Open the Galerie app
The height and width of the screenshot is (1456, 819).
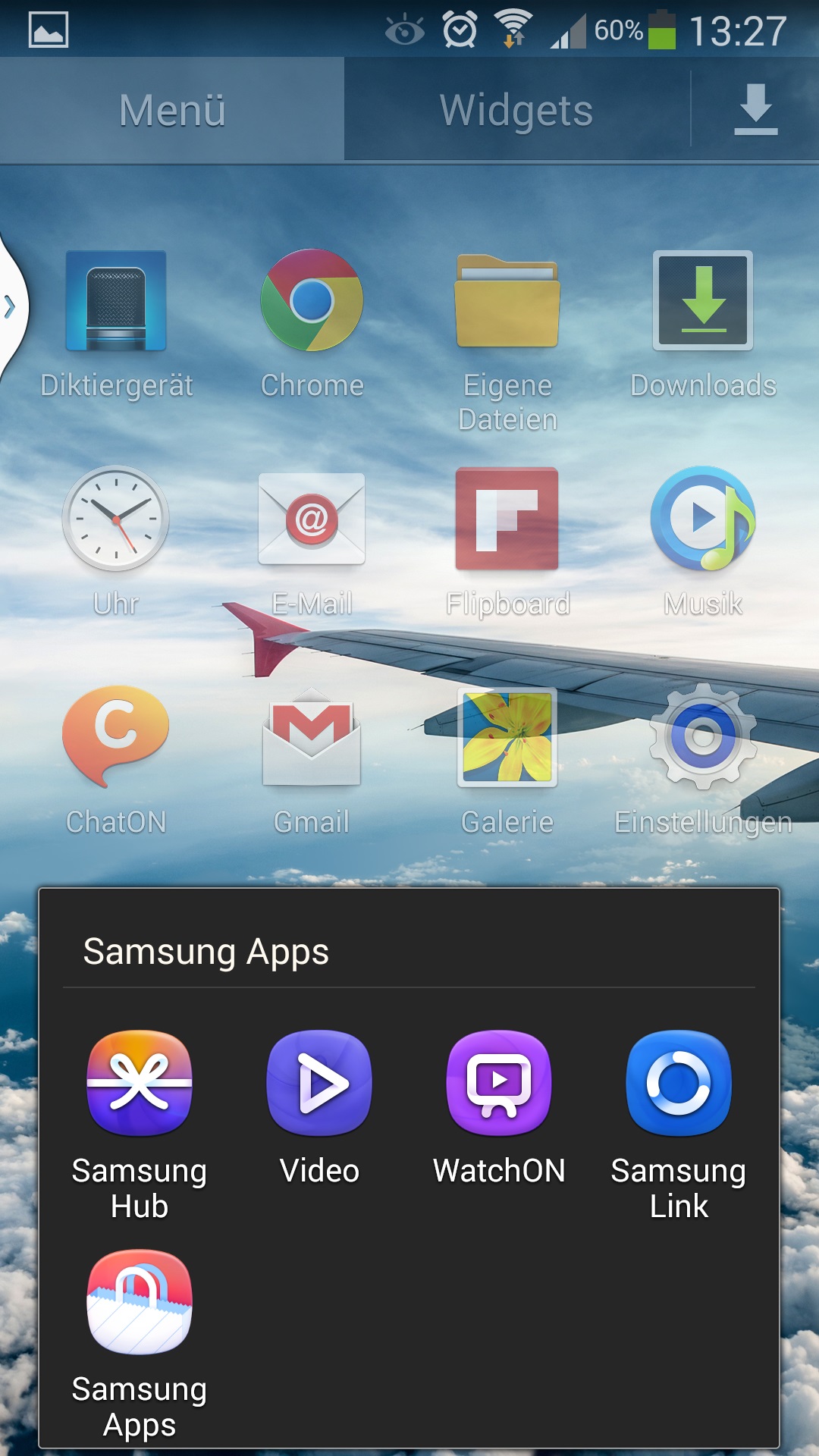(x=507, y=737)
